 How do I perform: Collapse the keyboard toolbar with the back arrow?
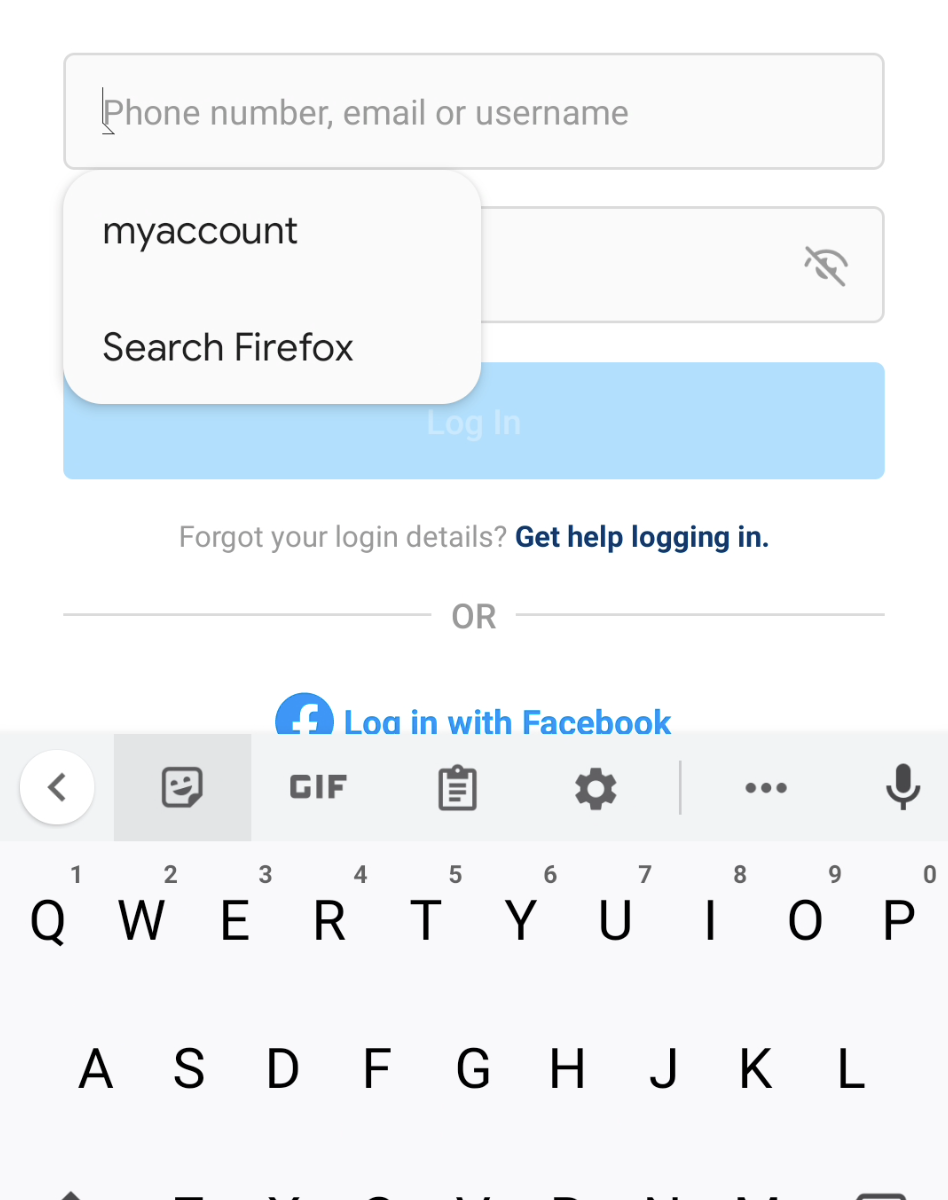pyautogui.click(x=57, y=788)
